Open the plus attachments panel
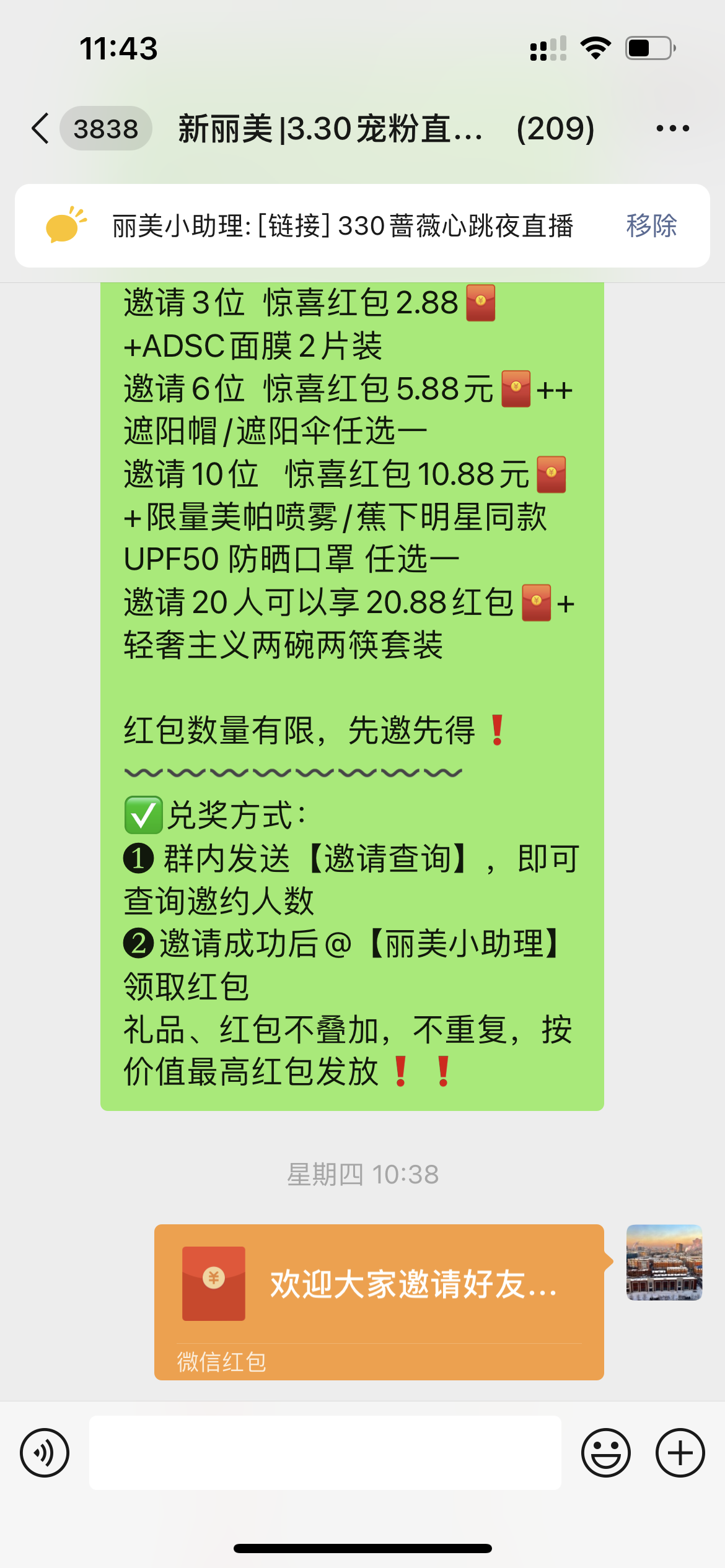 (680, 1452)
